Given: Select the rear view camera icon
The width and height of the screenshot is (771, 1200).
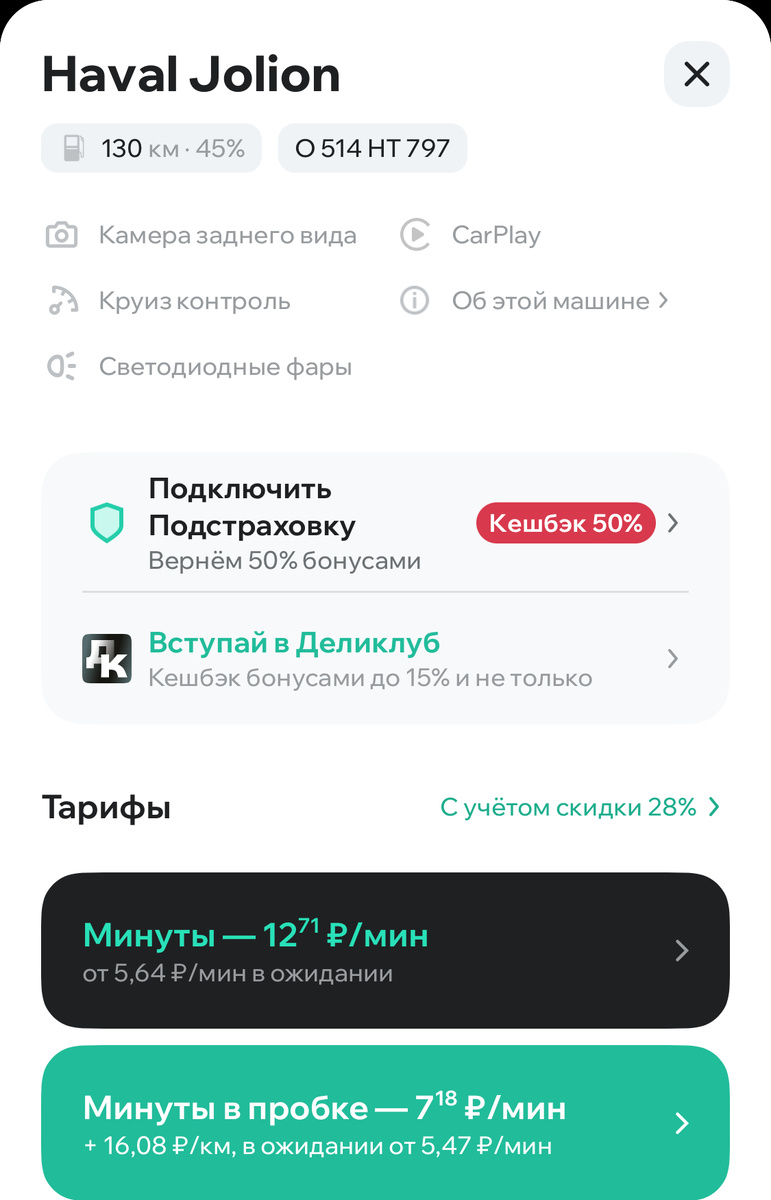Looking at the screenshot, I should point(62,234).
